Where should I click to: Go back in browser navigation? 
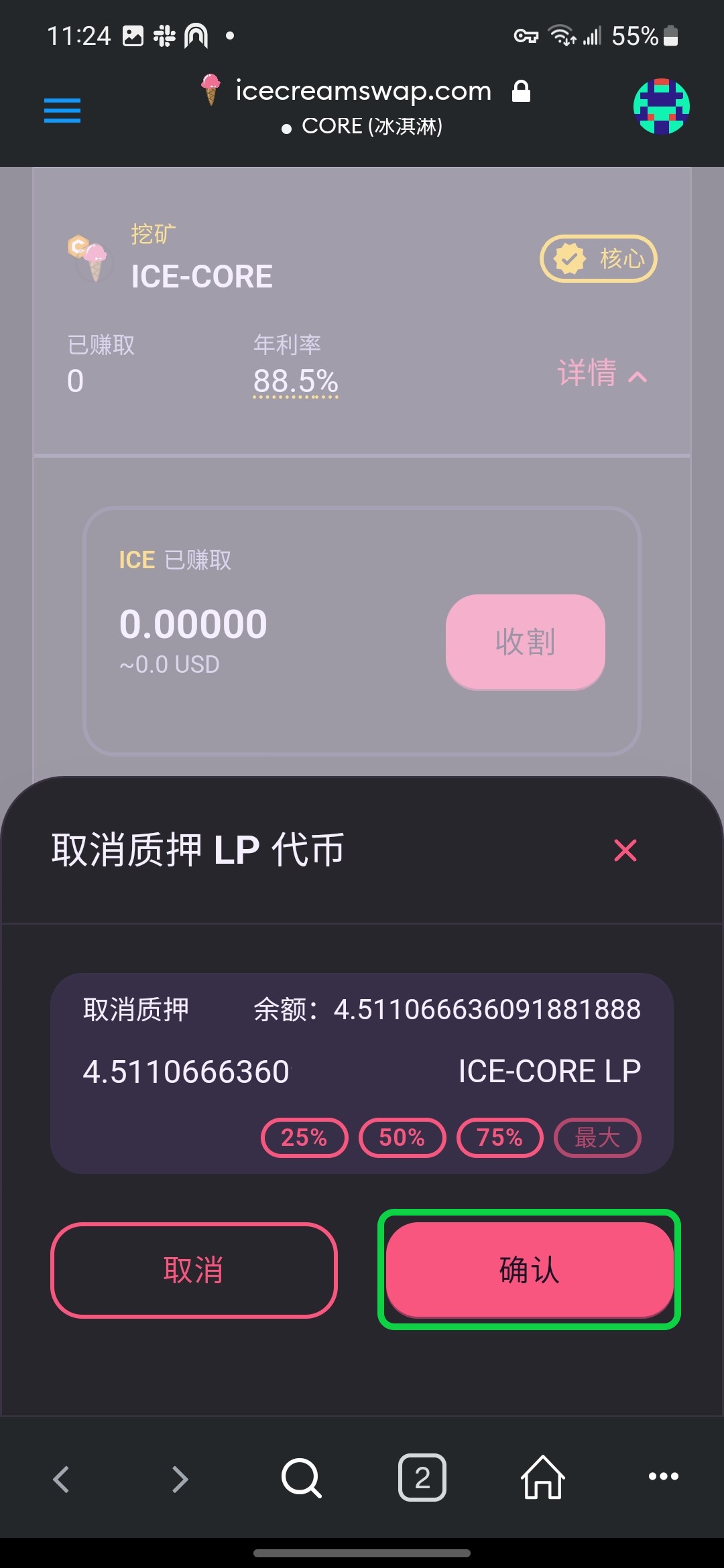62,1479
